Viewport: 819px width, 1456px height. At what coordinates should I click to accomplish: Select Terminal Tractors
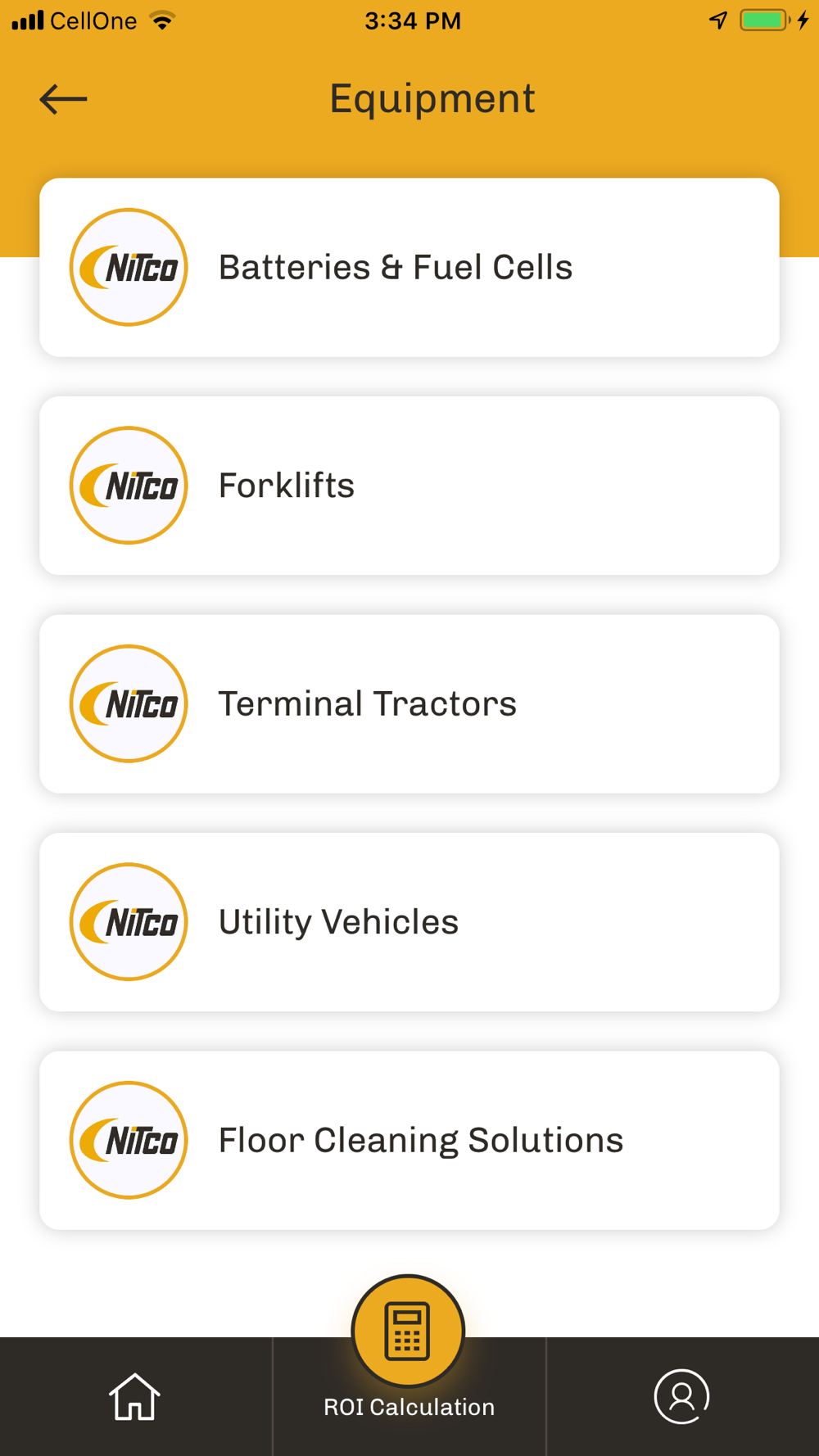409,703
